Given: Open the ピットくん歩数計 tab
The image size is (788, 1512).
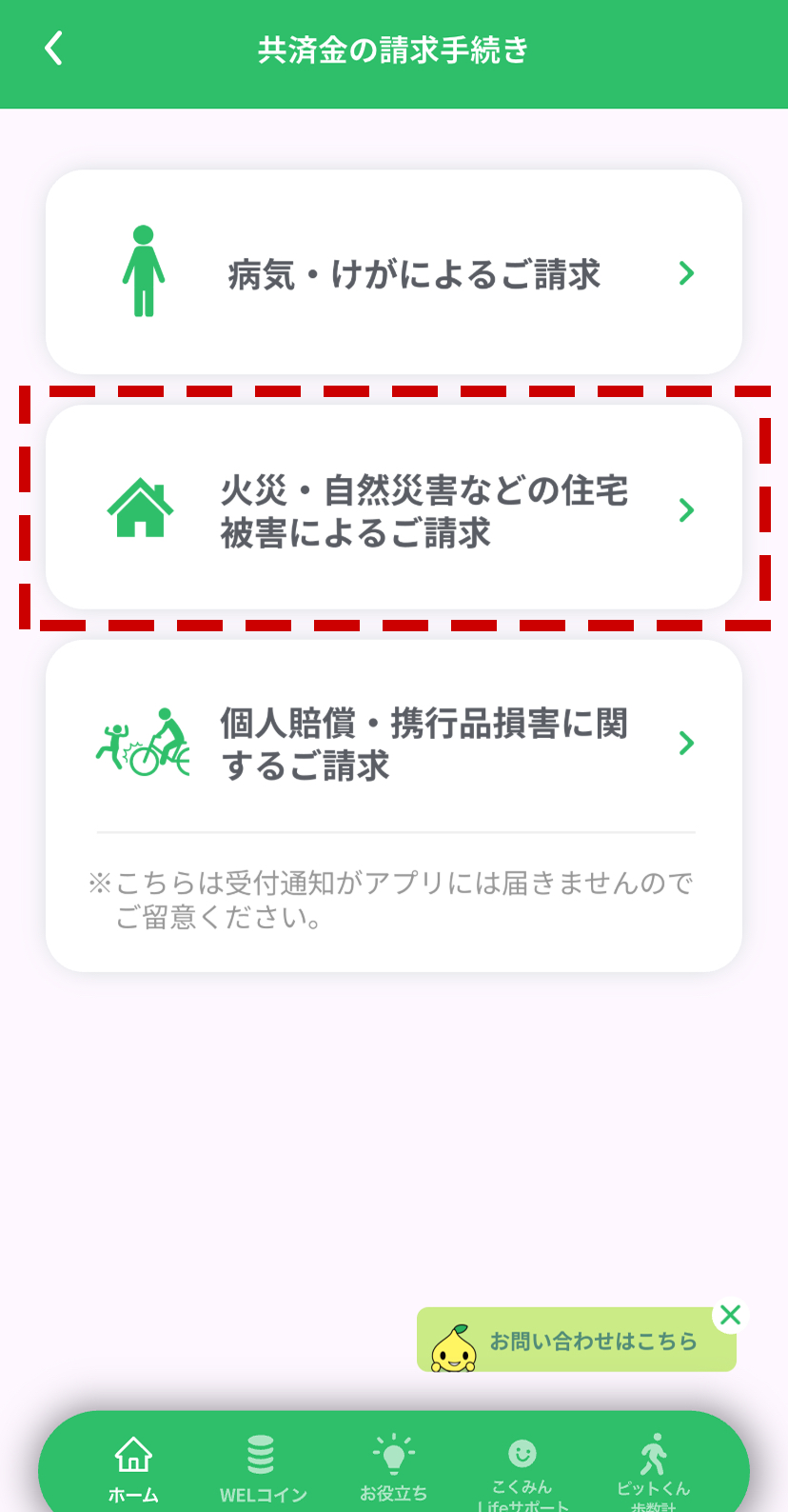Looking at the screenshot, I should (653, 1469).
